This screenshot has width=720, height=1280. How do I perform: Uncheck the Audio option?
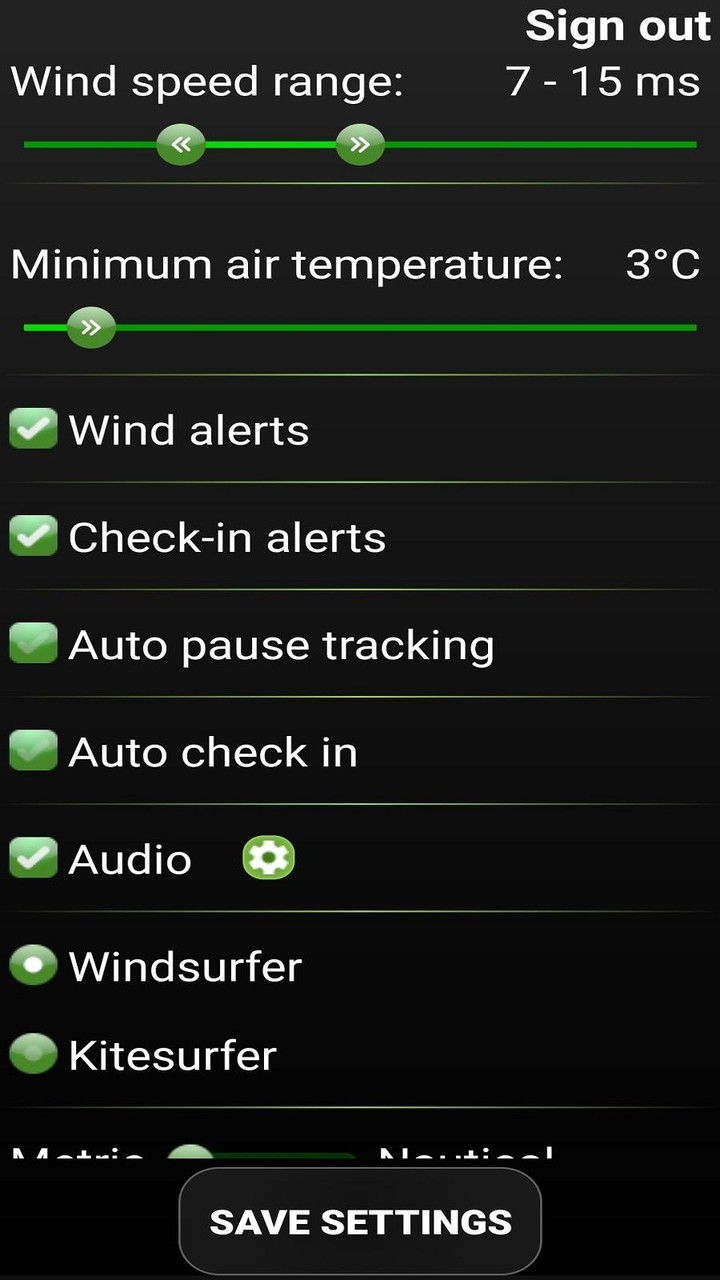pyautogui.click(x=33, y=857)
